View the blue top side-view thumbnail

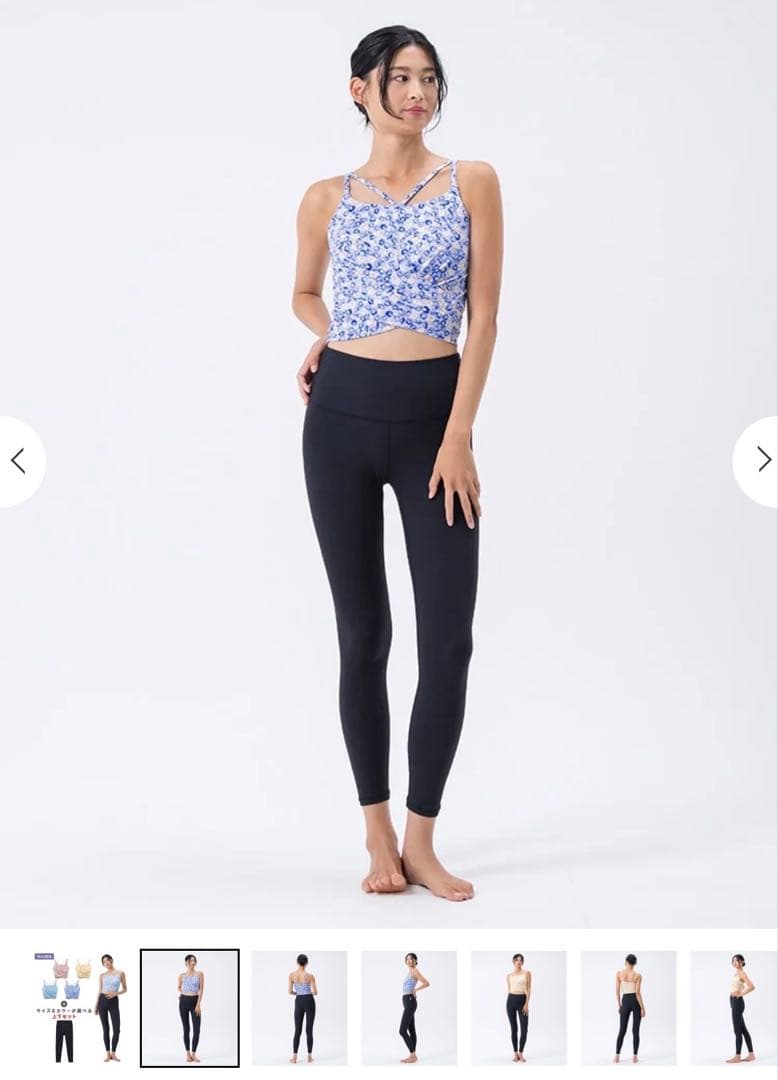(x=409, y=1007)
